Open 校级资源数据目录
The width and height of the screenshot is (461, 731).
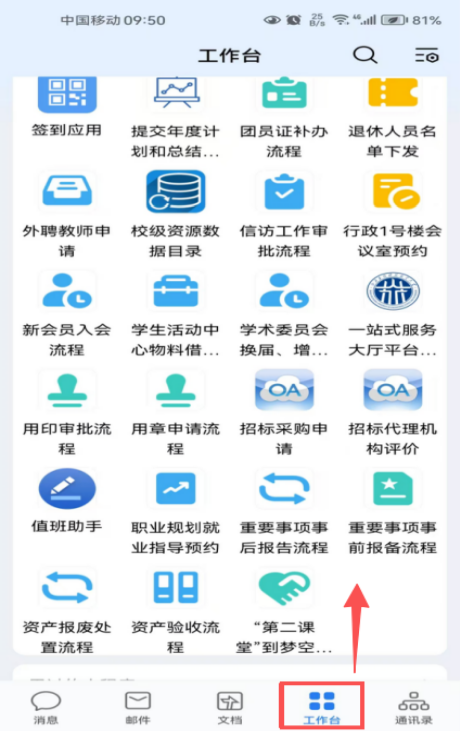pos(175,214)
